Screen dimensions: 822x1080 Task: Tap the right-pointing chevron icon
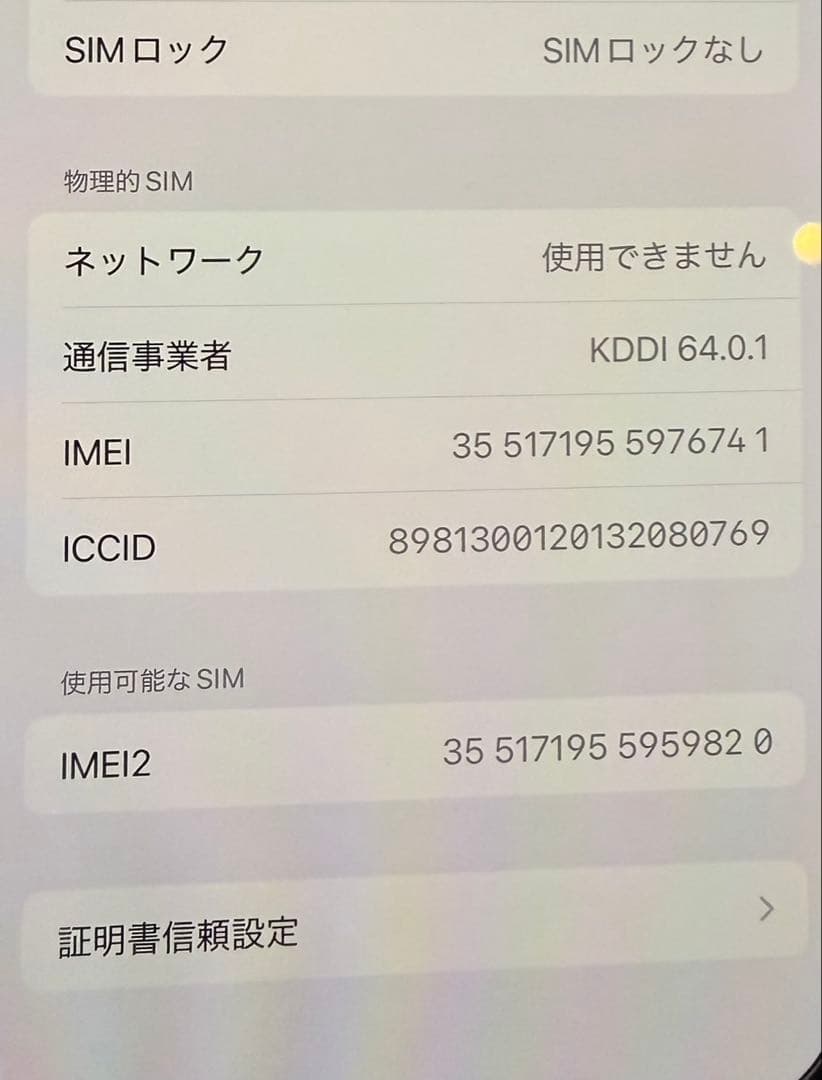coord(766,910)
